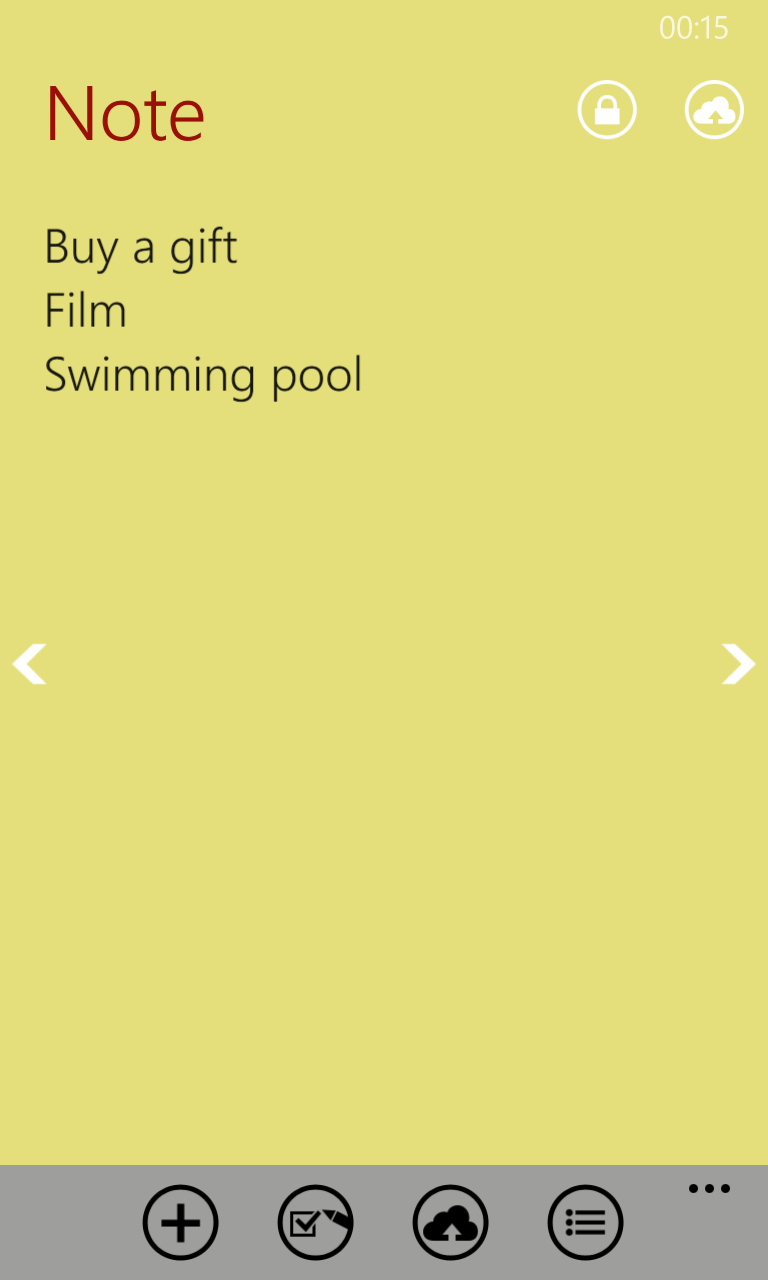Tap the note text starting with Buy a gift
Image resolution: width=768 pixels, height=1280 pixels.
point(141,247)
